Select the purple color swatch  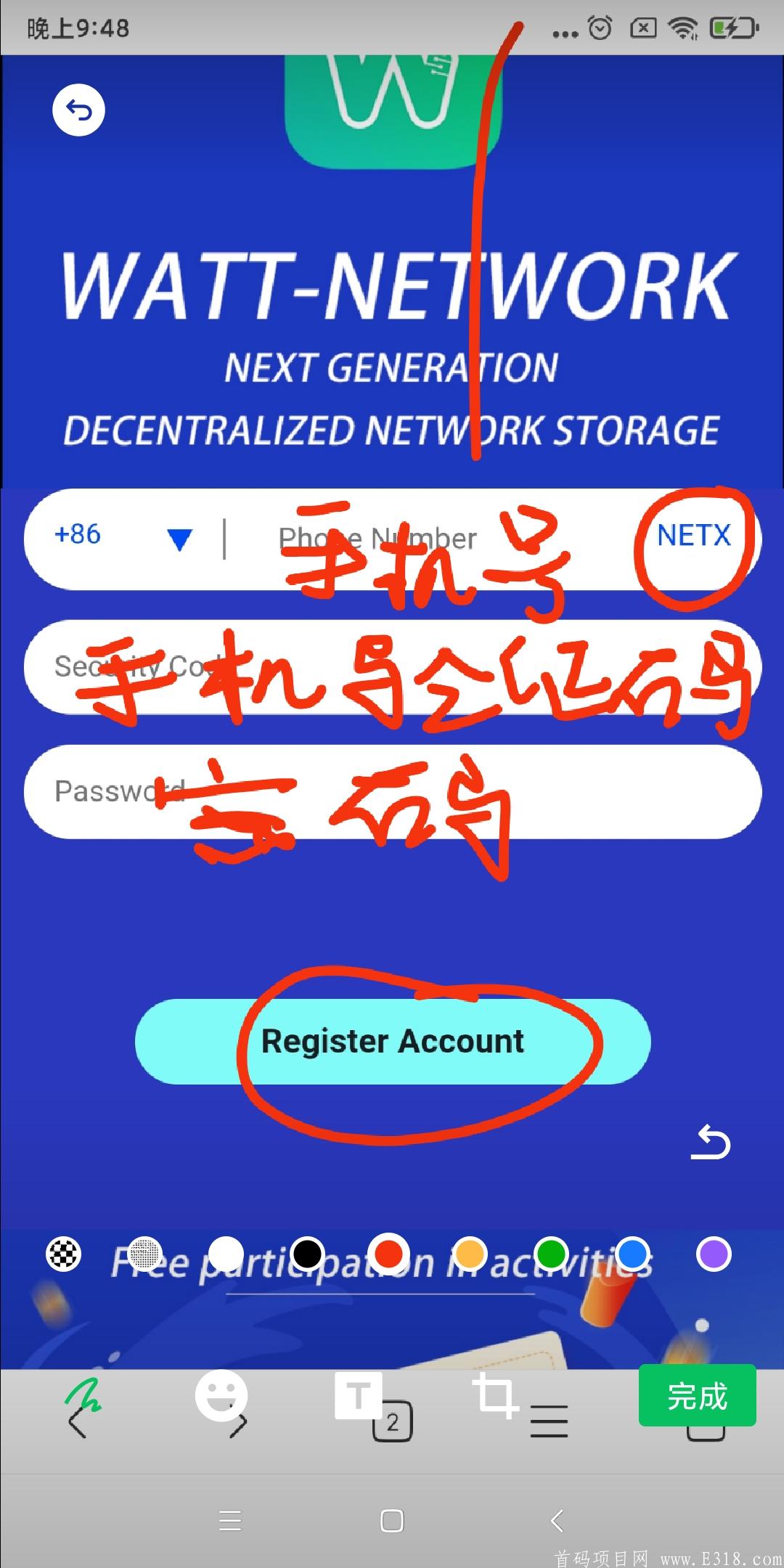point(713,1252)
